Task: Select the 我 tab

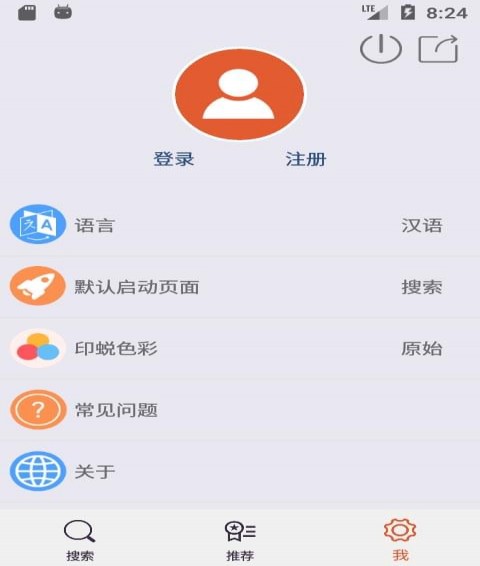Action: pos(400,540)
